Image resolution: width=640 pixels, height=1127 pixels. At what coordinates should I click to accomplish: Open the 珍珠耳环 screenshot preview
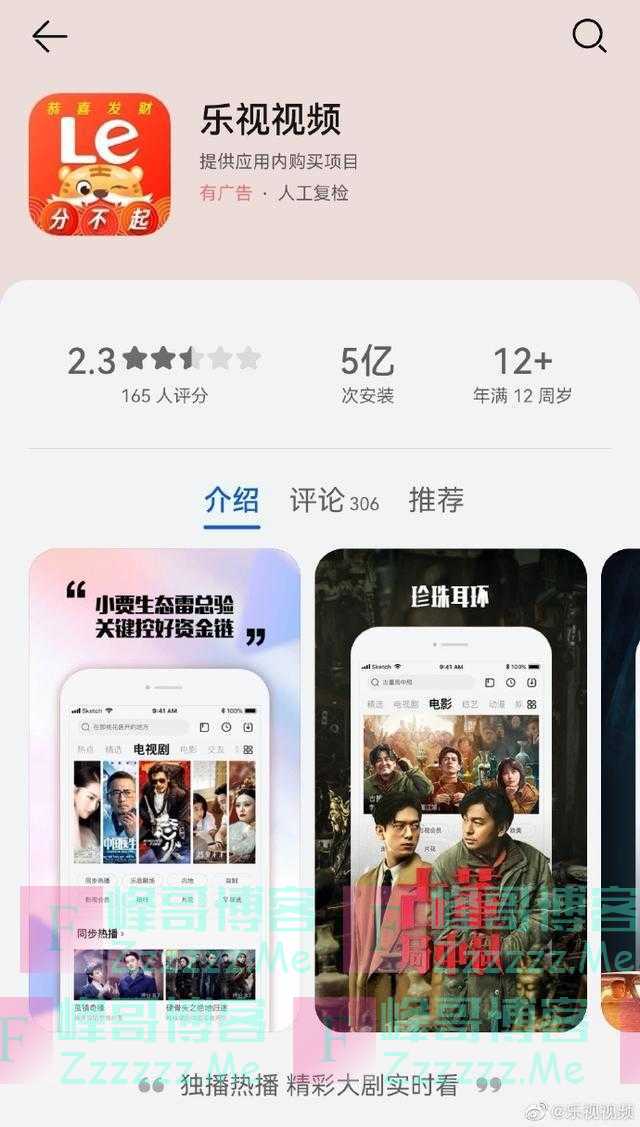[451, 791]
